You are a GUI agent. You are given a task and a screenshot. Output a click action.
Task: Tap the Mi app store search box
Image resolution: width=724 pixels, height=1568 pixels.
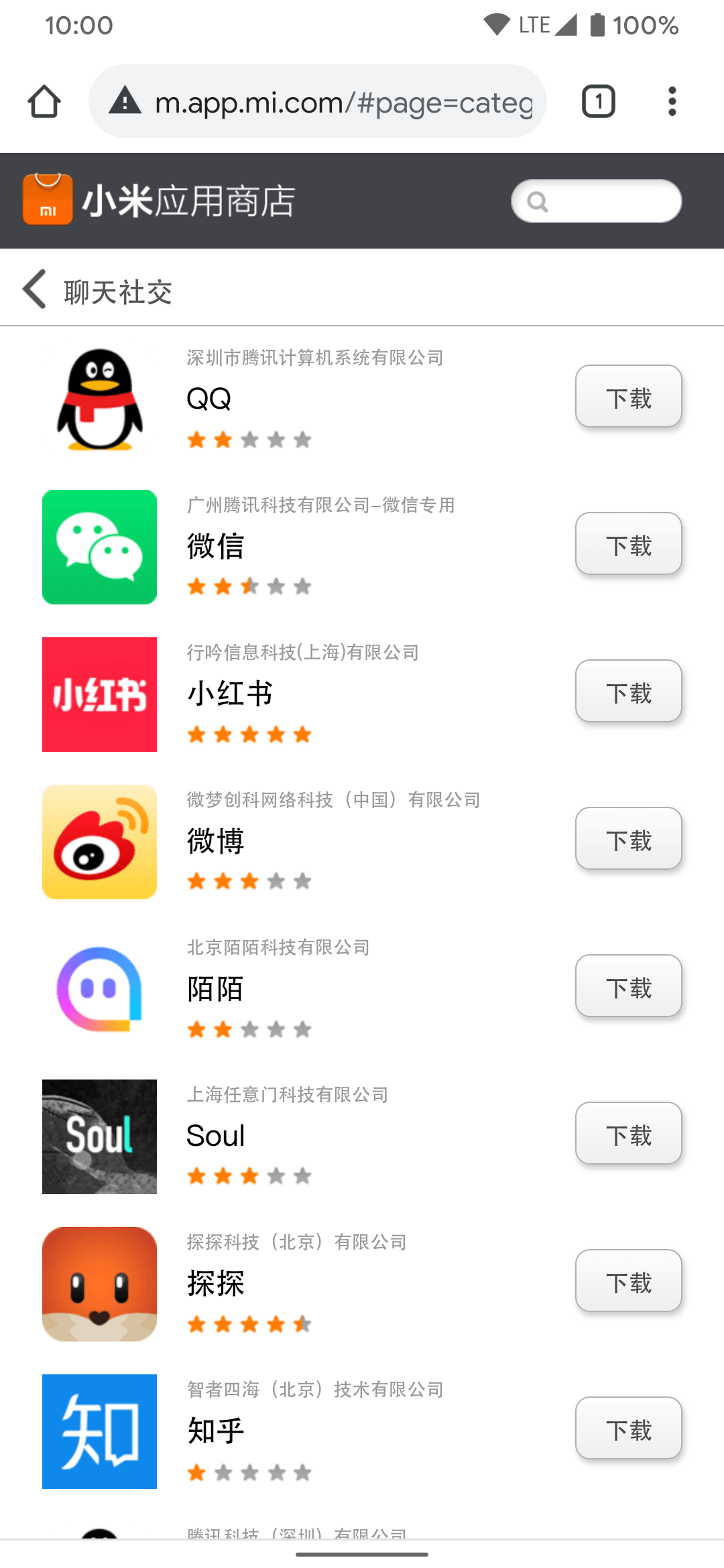point(596,201)
